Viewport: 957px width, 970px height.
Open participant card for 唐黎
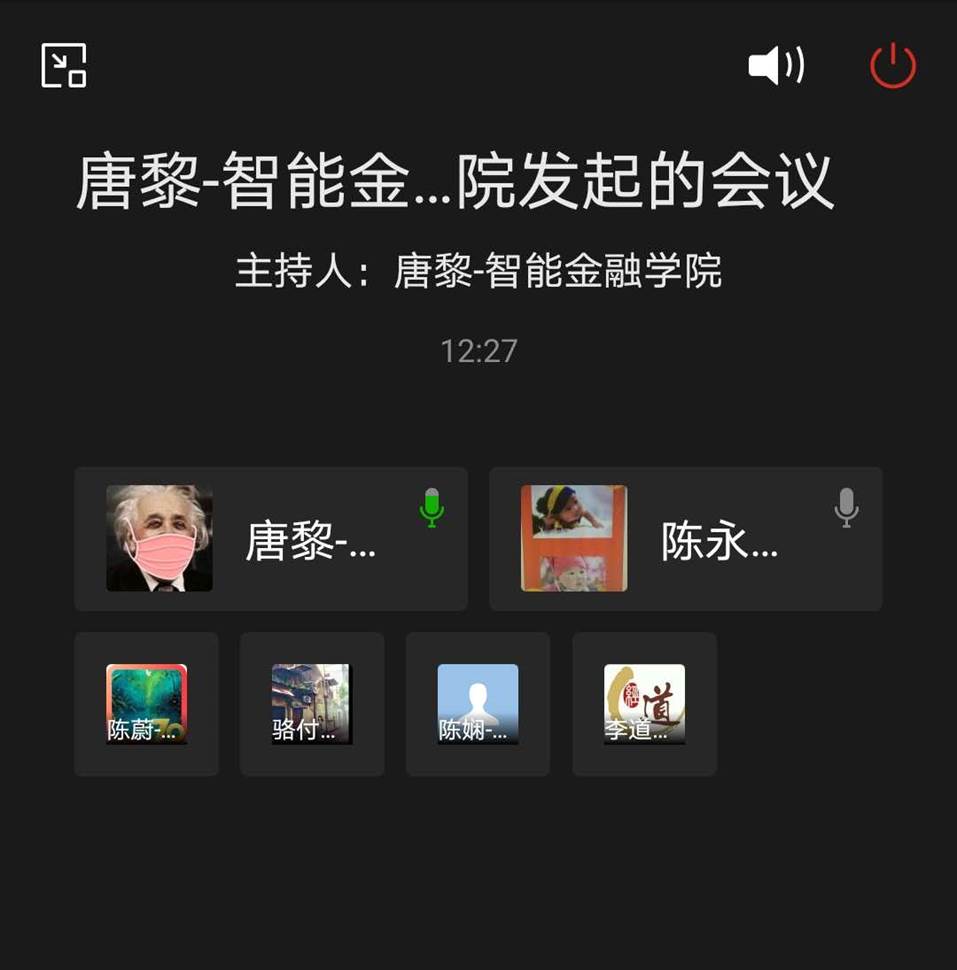click(x=270, y=539)
